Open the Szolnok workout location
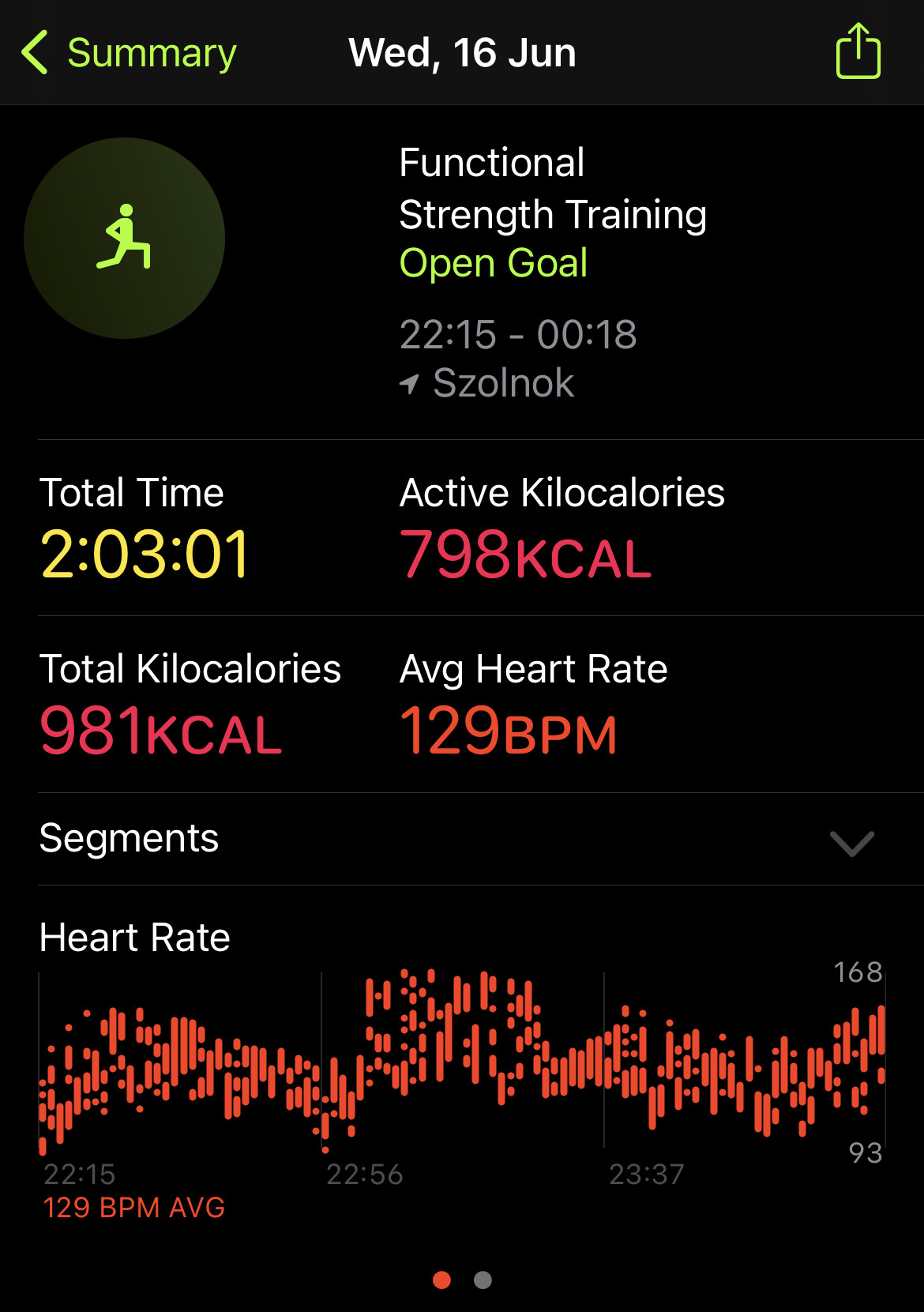This screenshot has width=924, height=1312. (x=502, y=383)
